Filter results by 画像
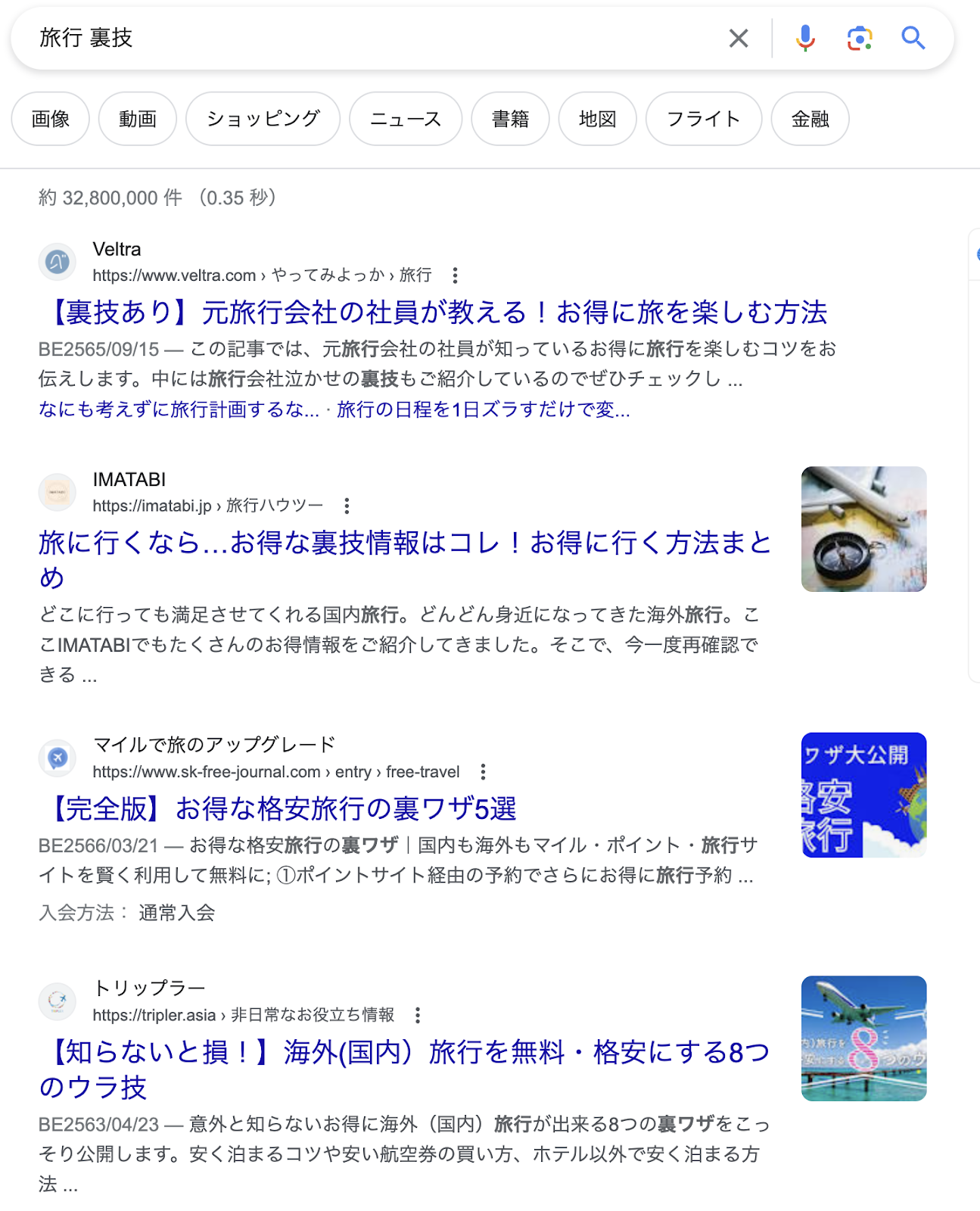The height and width of the screenshot is (1211, 980). point(51,119)
